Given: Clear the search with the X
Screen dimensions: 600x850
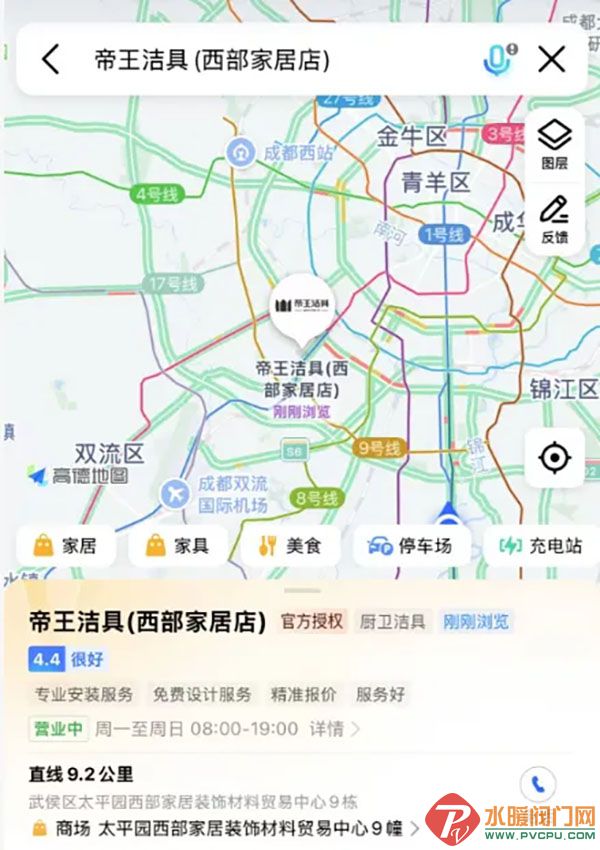Looking at the screenshot, I should point(552,60).
